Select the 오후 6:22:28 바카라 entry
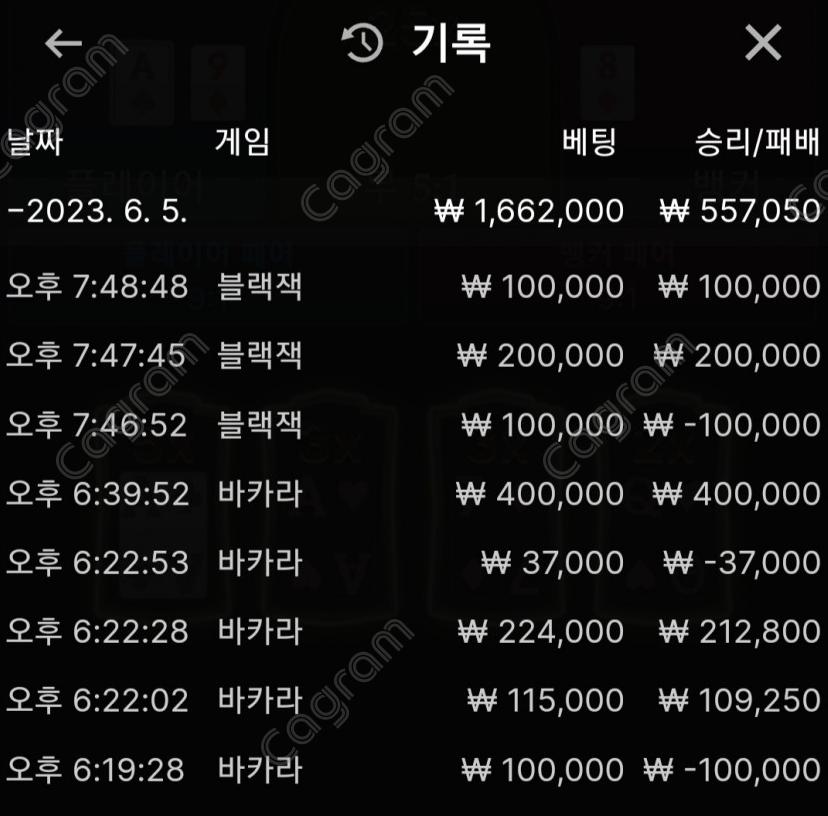The width and height of the screenshot is (828, 816). (x=413, y=631)
